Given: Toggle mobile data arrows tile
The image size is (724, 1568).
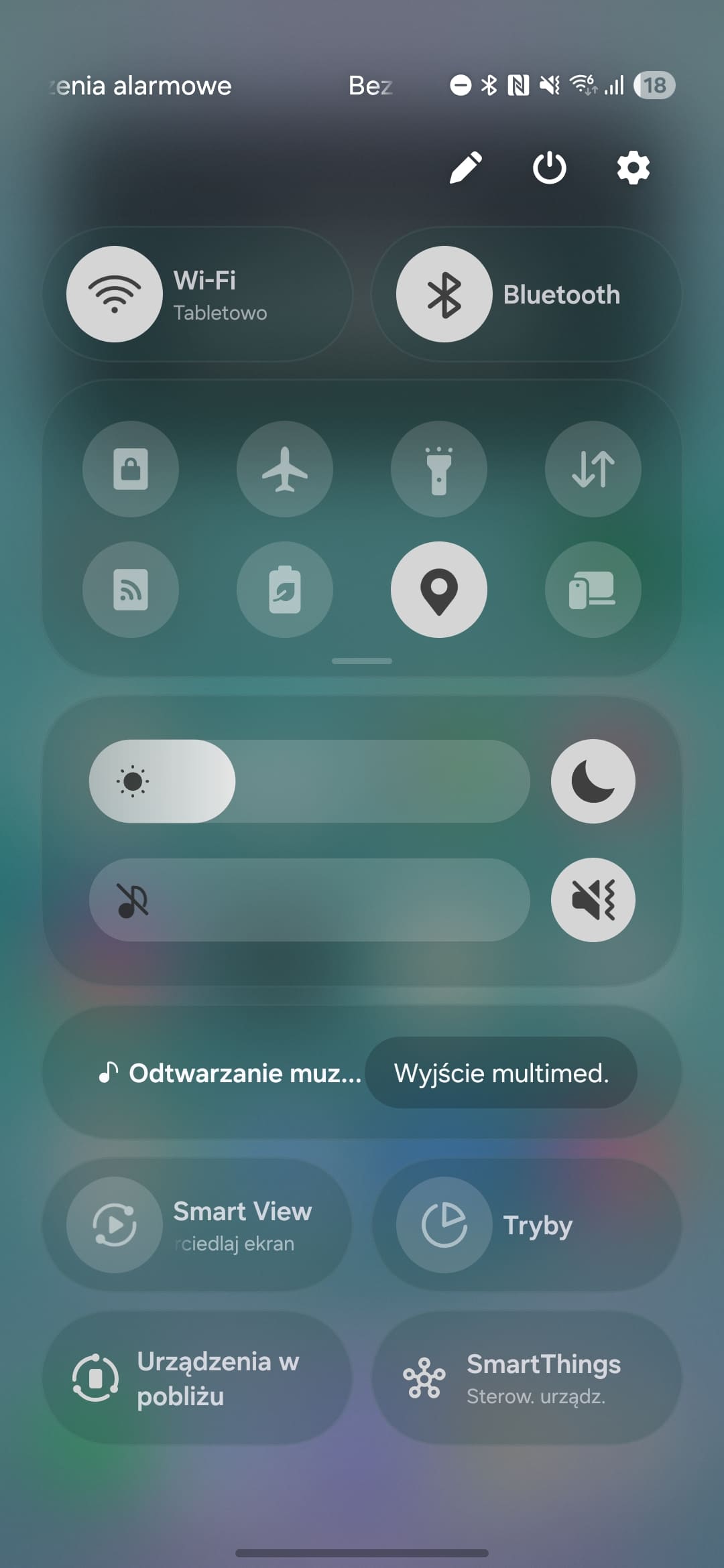Looking at the screenshot, I should click(x=593, y=469).
